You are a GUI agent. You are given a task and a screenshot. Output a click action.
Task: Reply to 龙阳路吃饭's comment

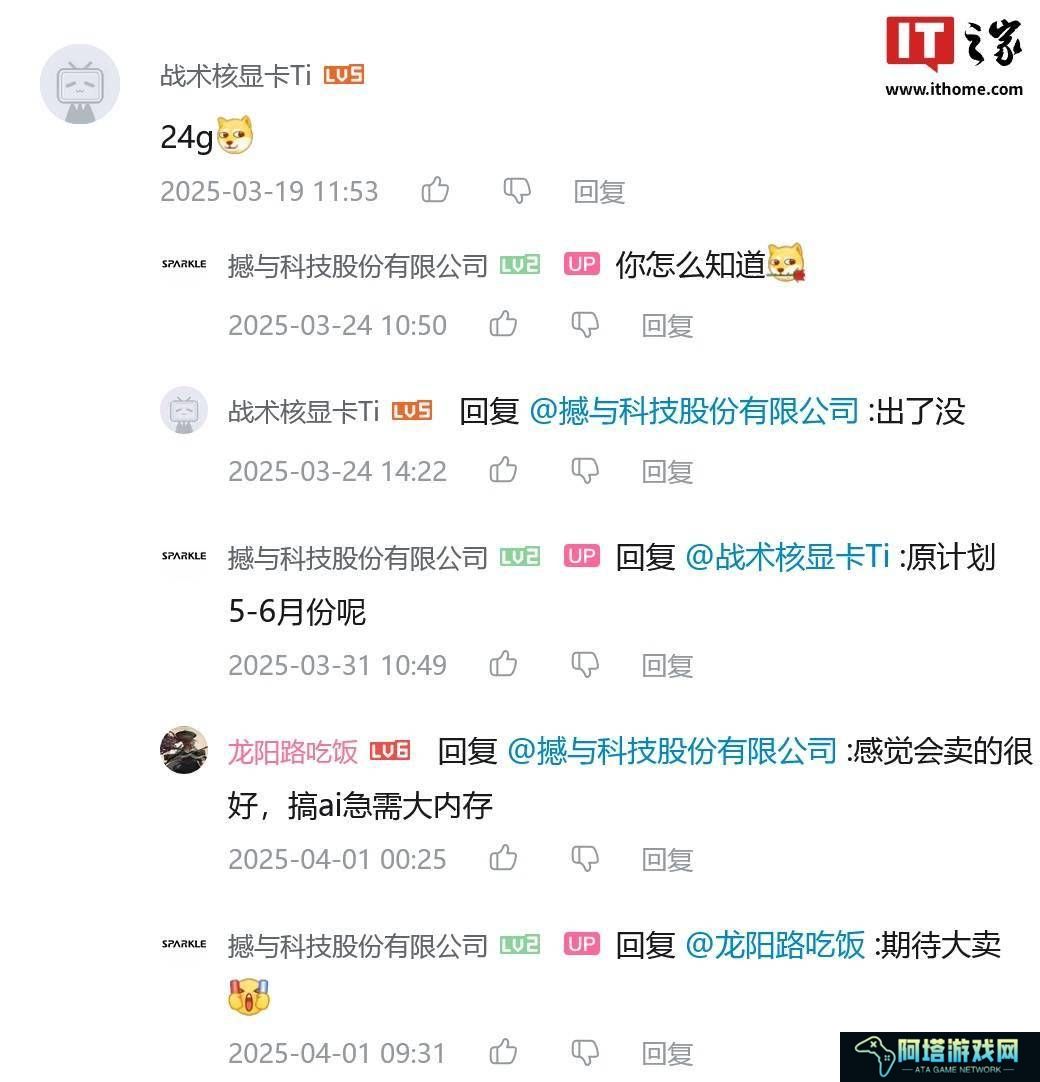pos(667,860)
